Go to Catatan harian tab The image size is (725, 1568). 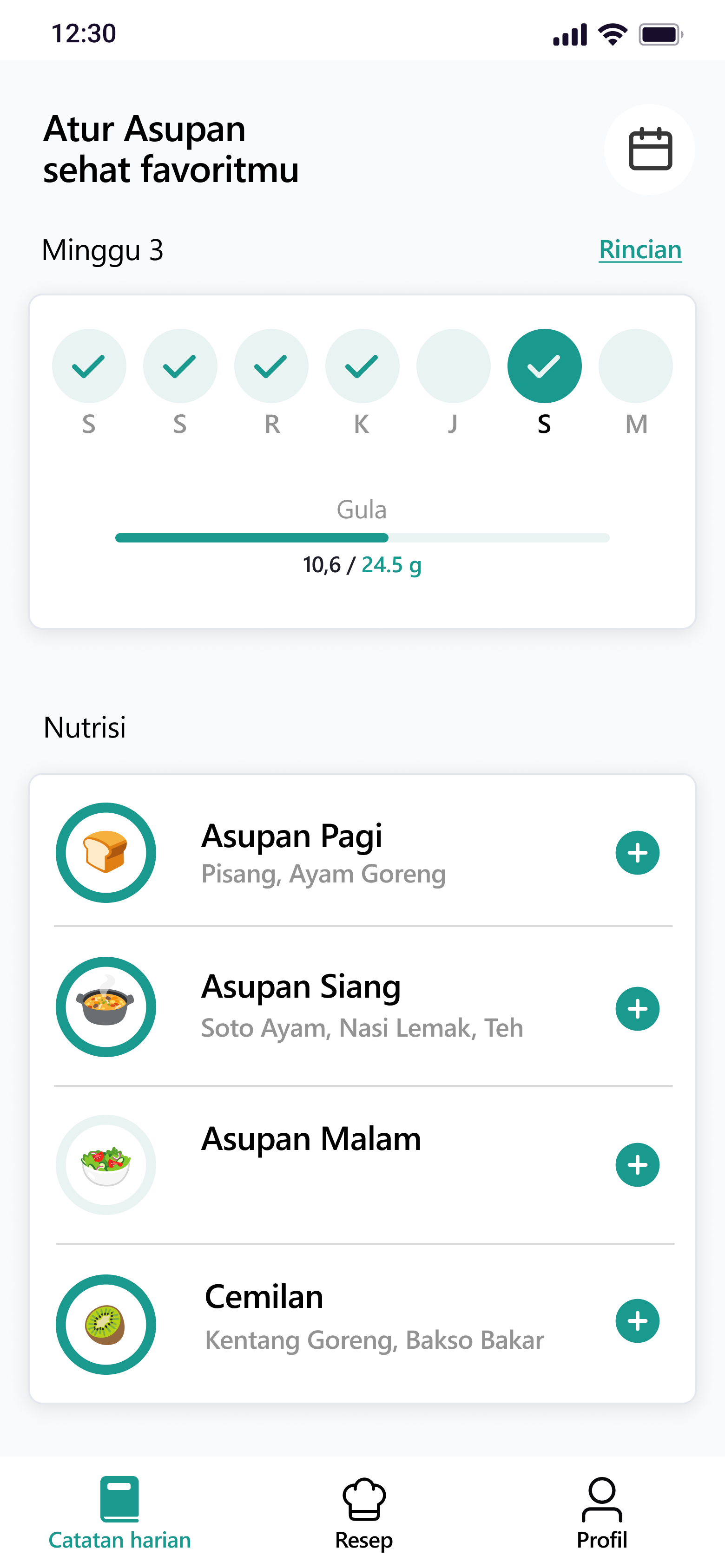(119, 1515)
